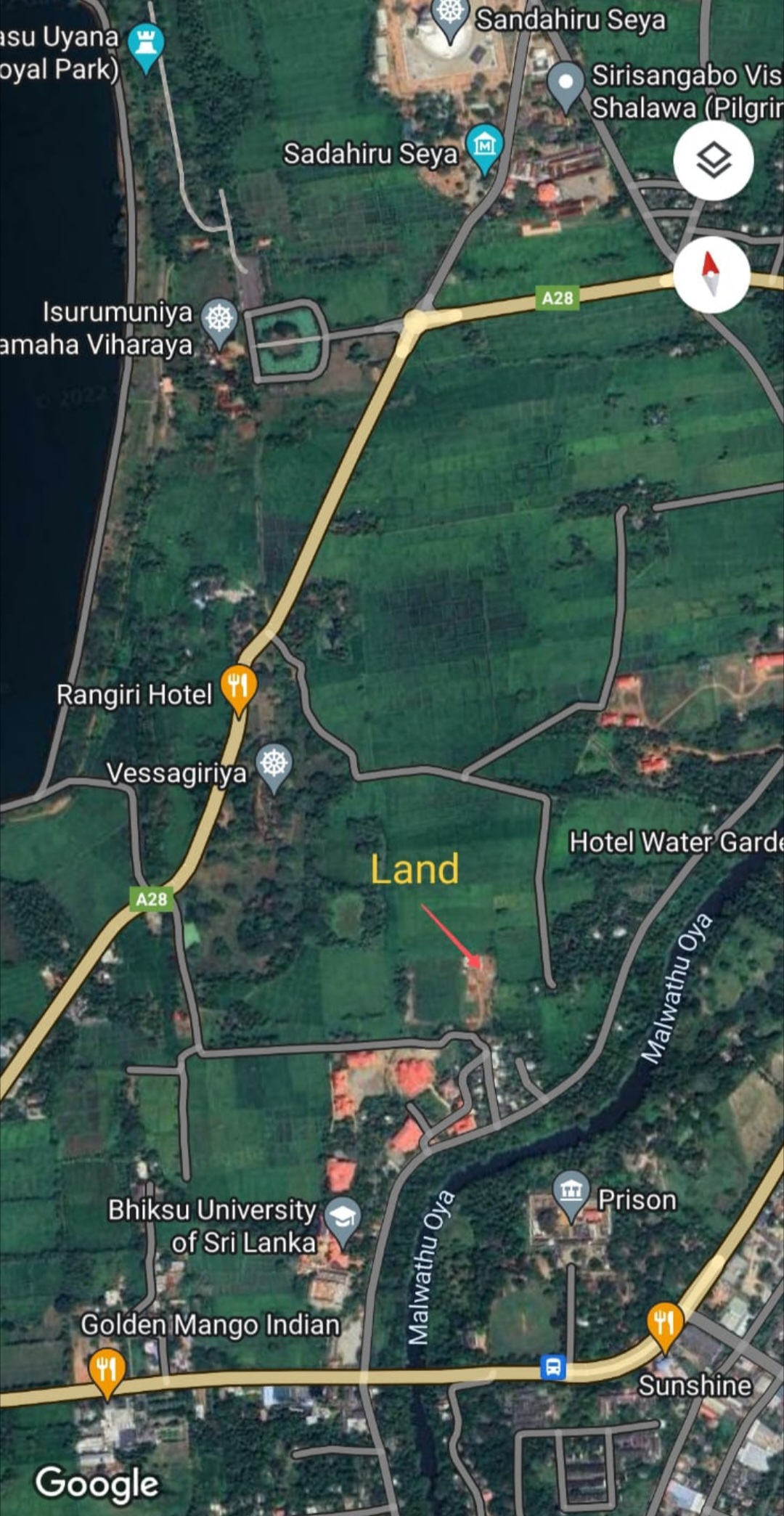
Task: Select the Sandahiru Seya place marker
Action: pos(450,18)
